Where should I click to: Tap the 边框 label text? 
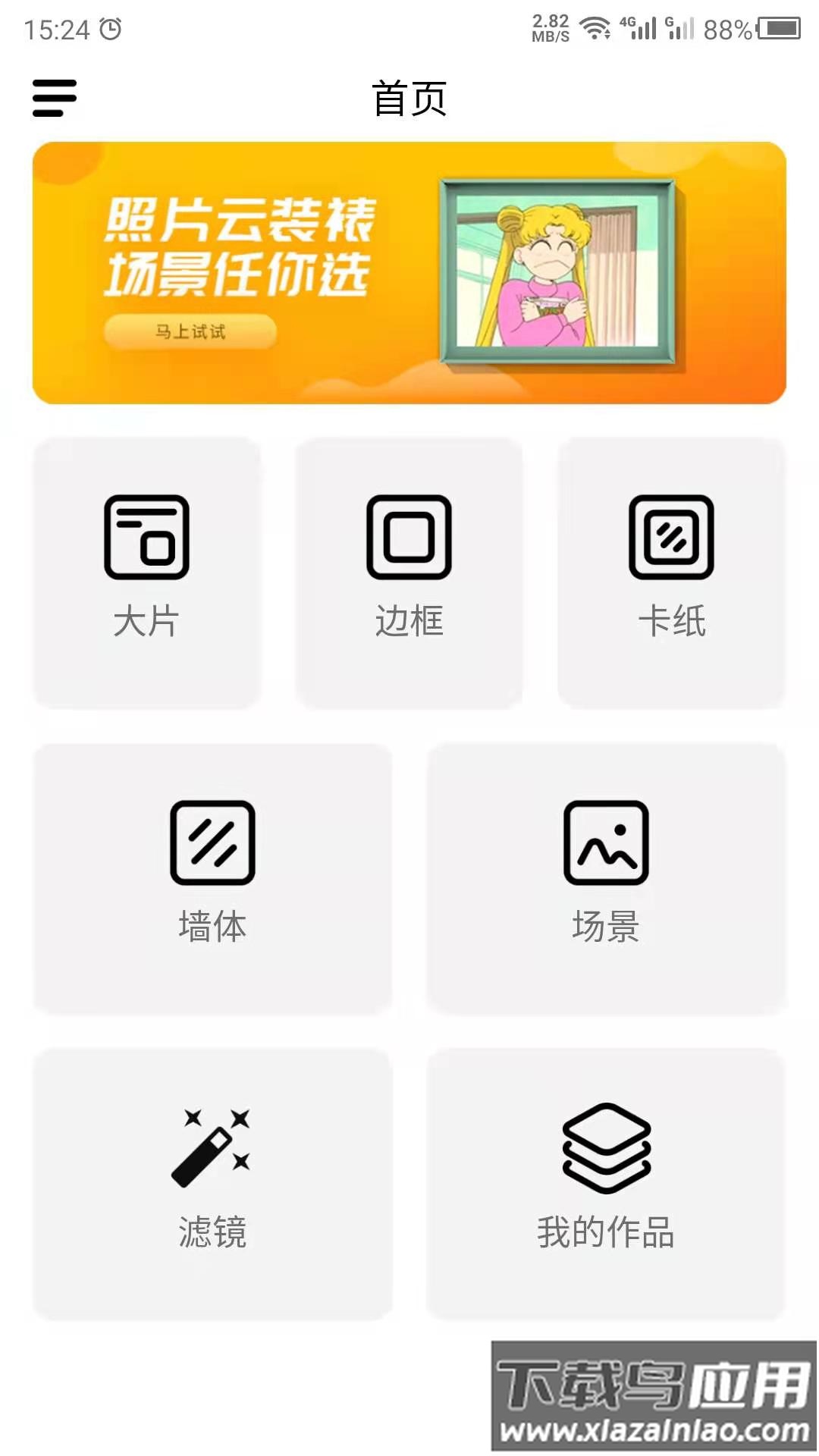[x=409, y=622]
